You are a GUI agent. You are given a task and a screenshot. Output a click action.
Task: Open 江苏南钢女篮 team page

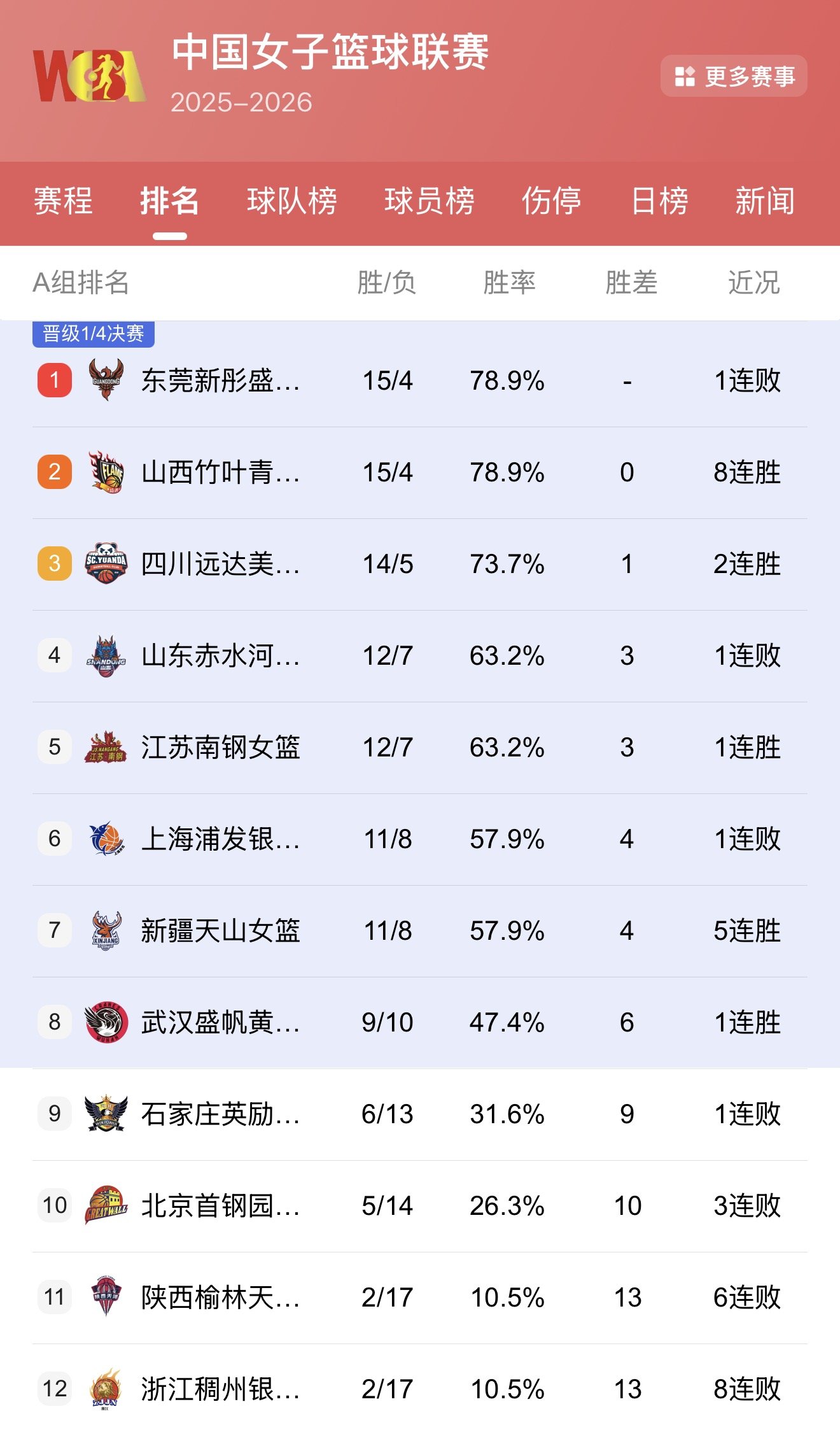pyautogui.click(x=220, y=748)
